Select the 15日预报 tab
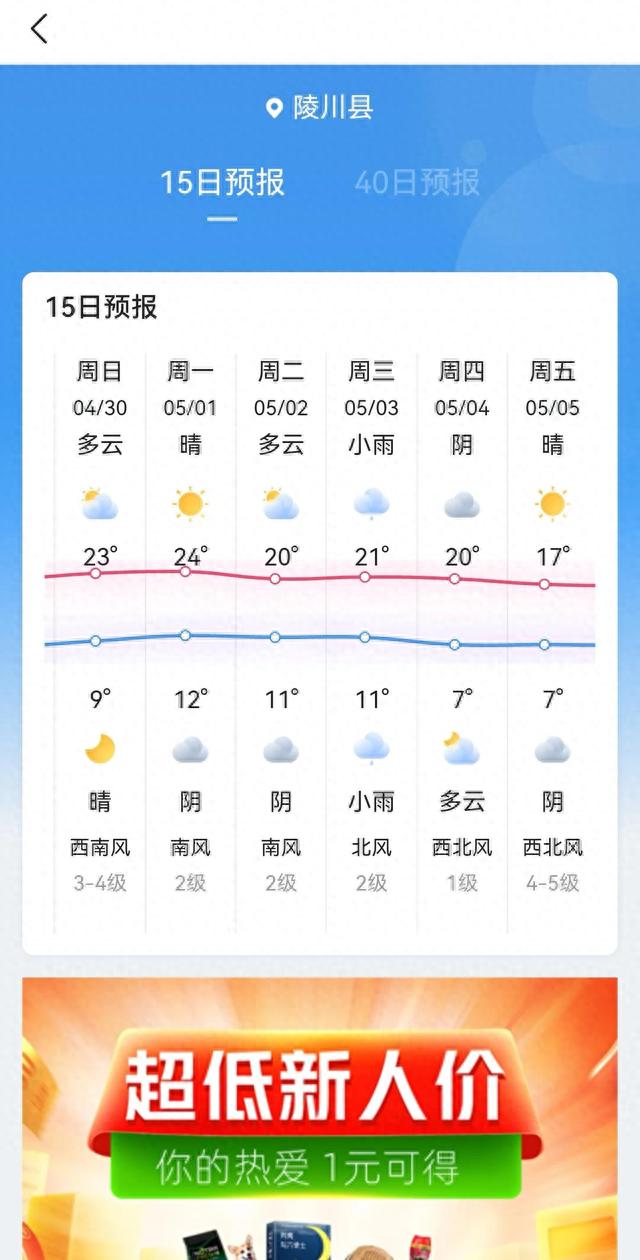 pos(222,182)
